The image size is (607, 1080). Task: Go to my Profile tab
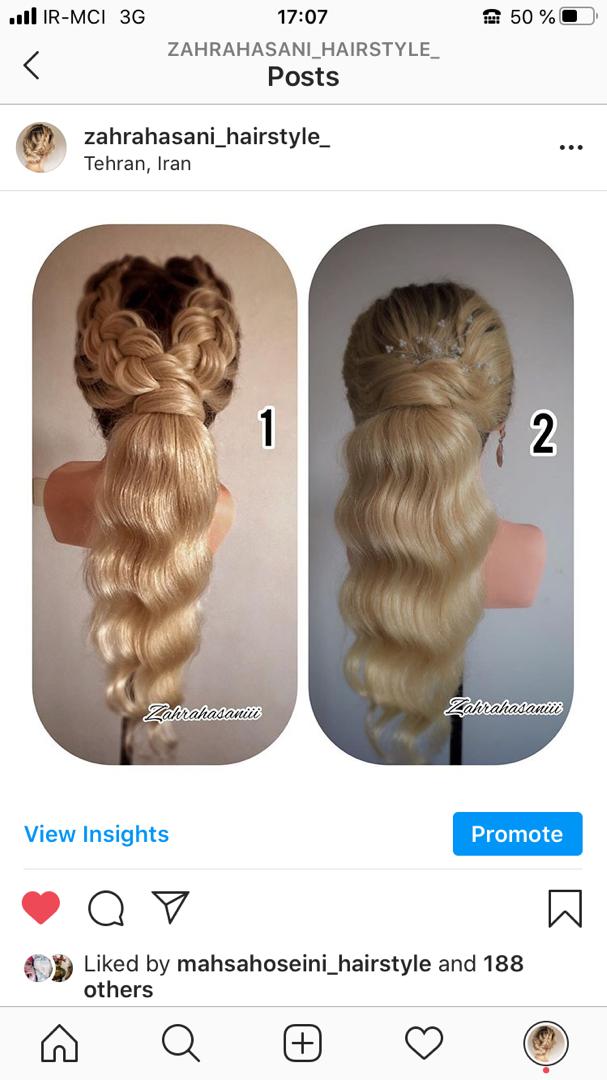pos(546,1044)
